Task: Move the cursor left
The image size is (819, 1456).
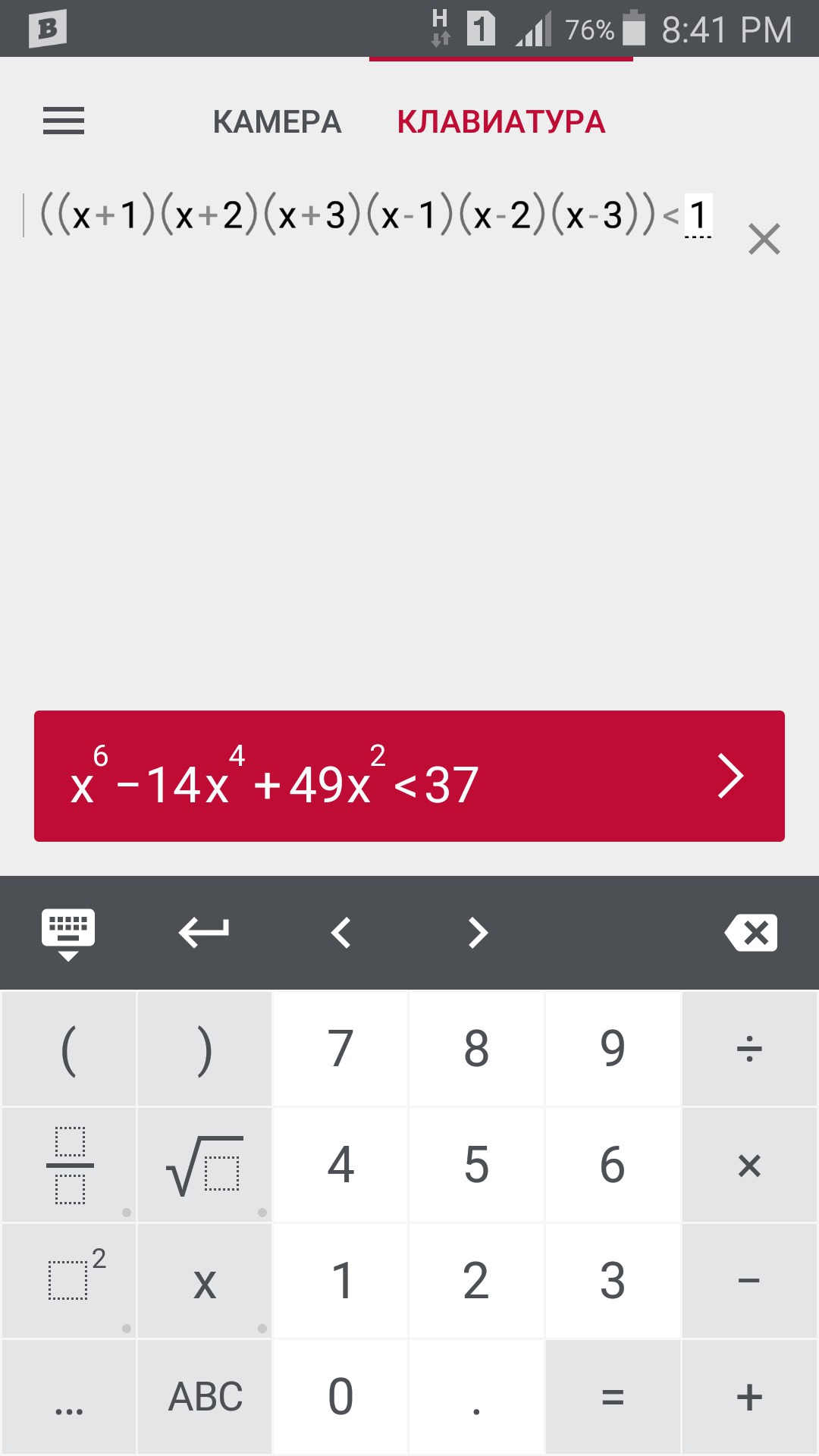Action: (340, 933)
